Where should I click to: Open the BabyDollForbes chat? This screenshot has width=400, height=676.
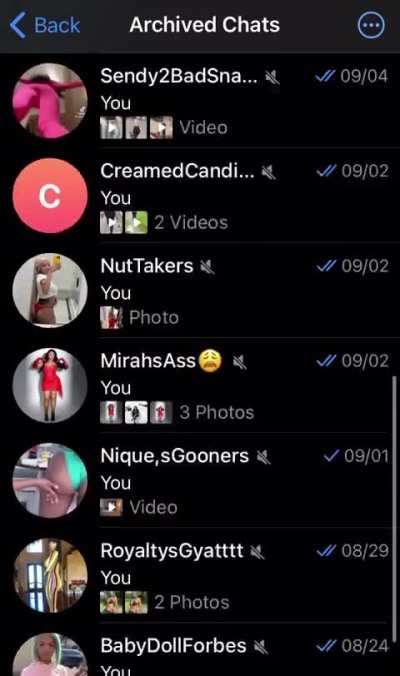[x=200, y=650]
